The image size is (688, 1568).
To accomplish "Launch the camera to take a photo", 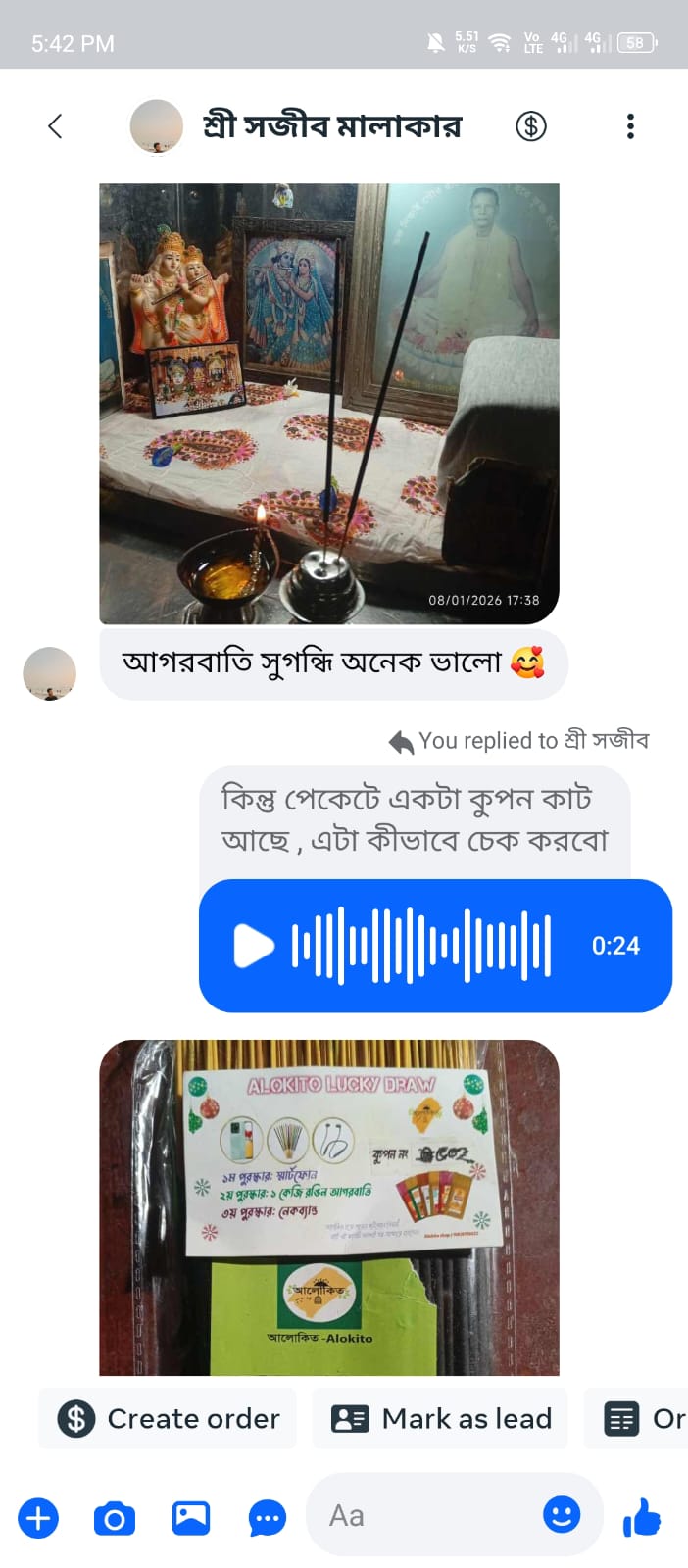I will click(115, 1518).
